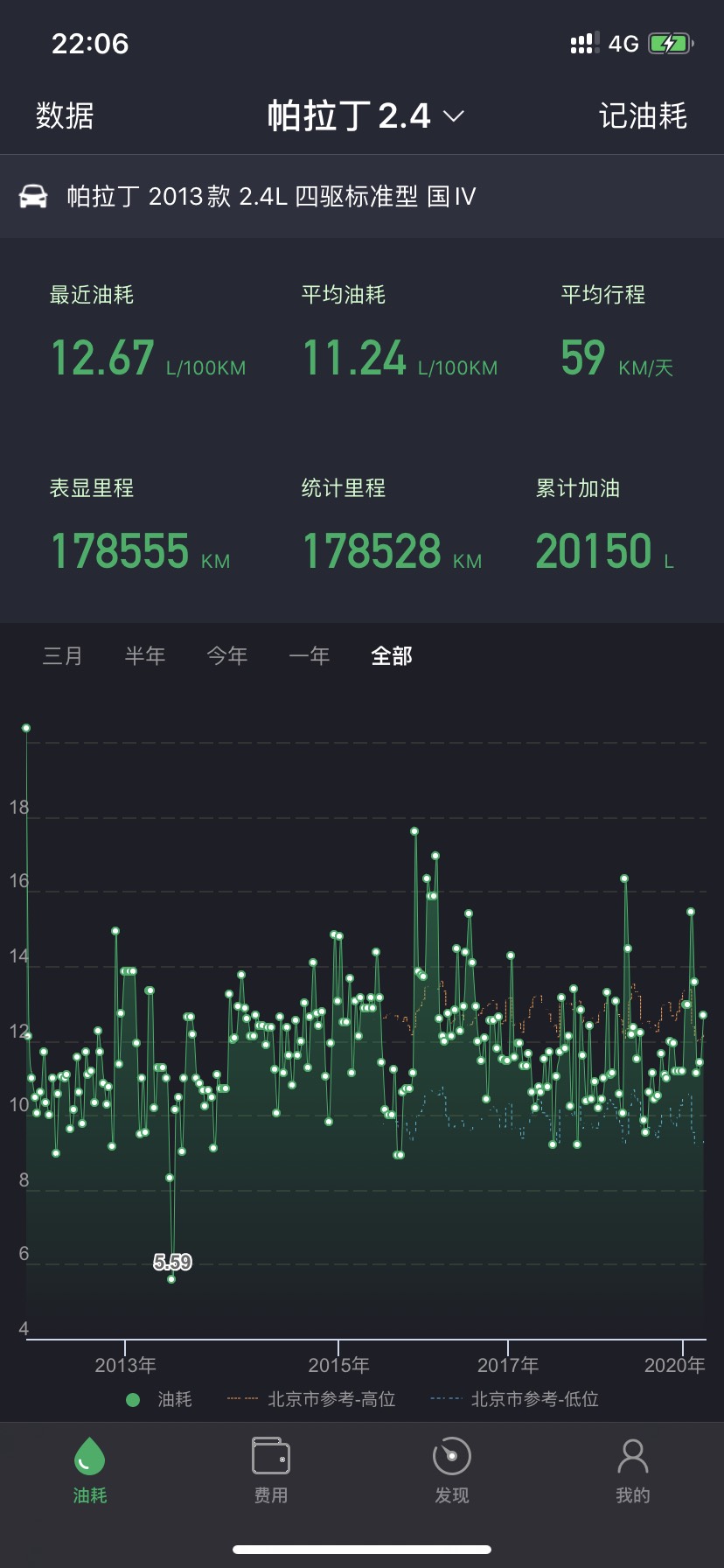Viewport: 724px width, 1568px height.
Task: Open the 我的 profile tab
Action: pyautogui.click(x=633, y=1471)
